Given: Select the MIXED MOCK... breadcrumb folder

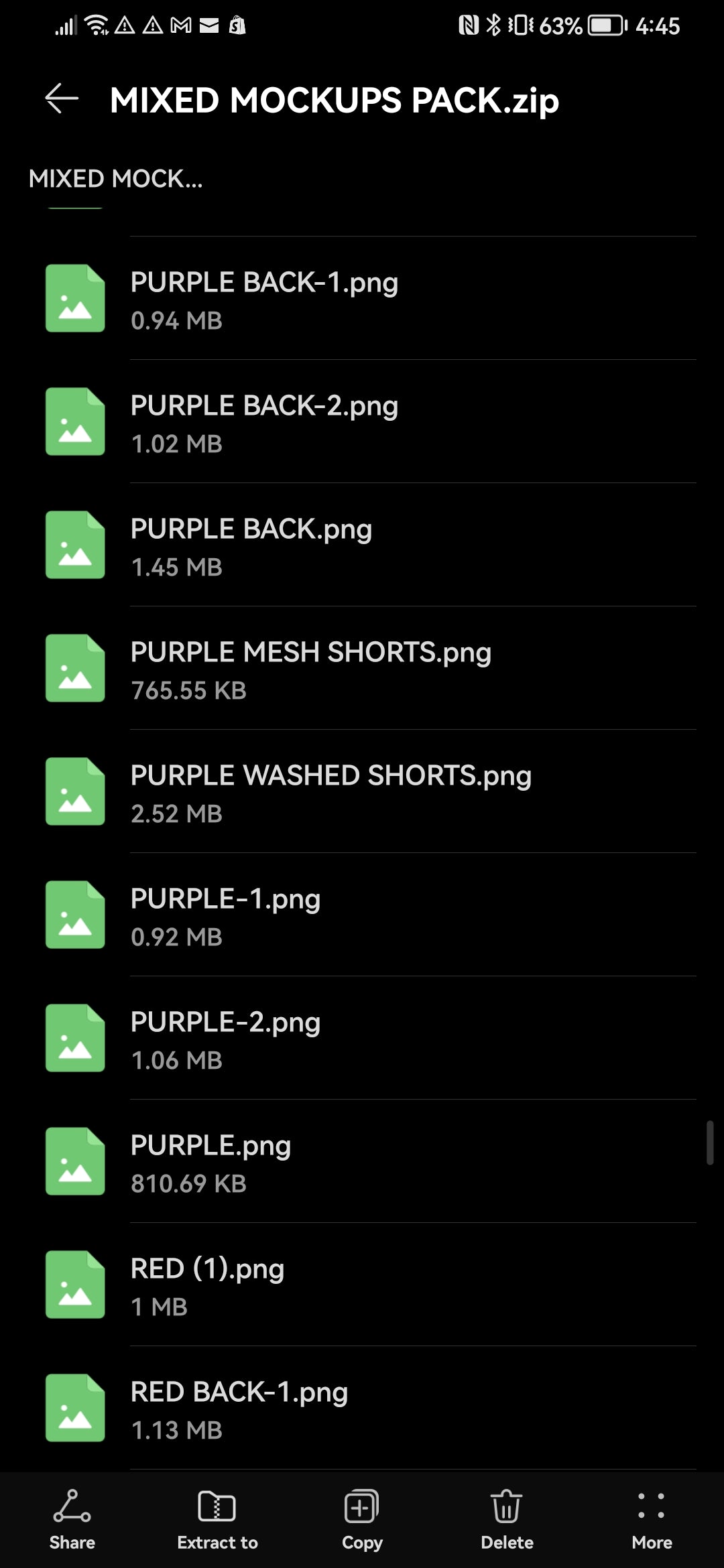Looking at the screenshot, I should 115,179.
